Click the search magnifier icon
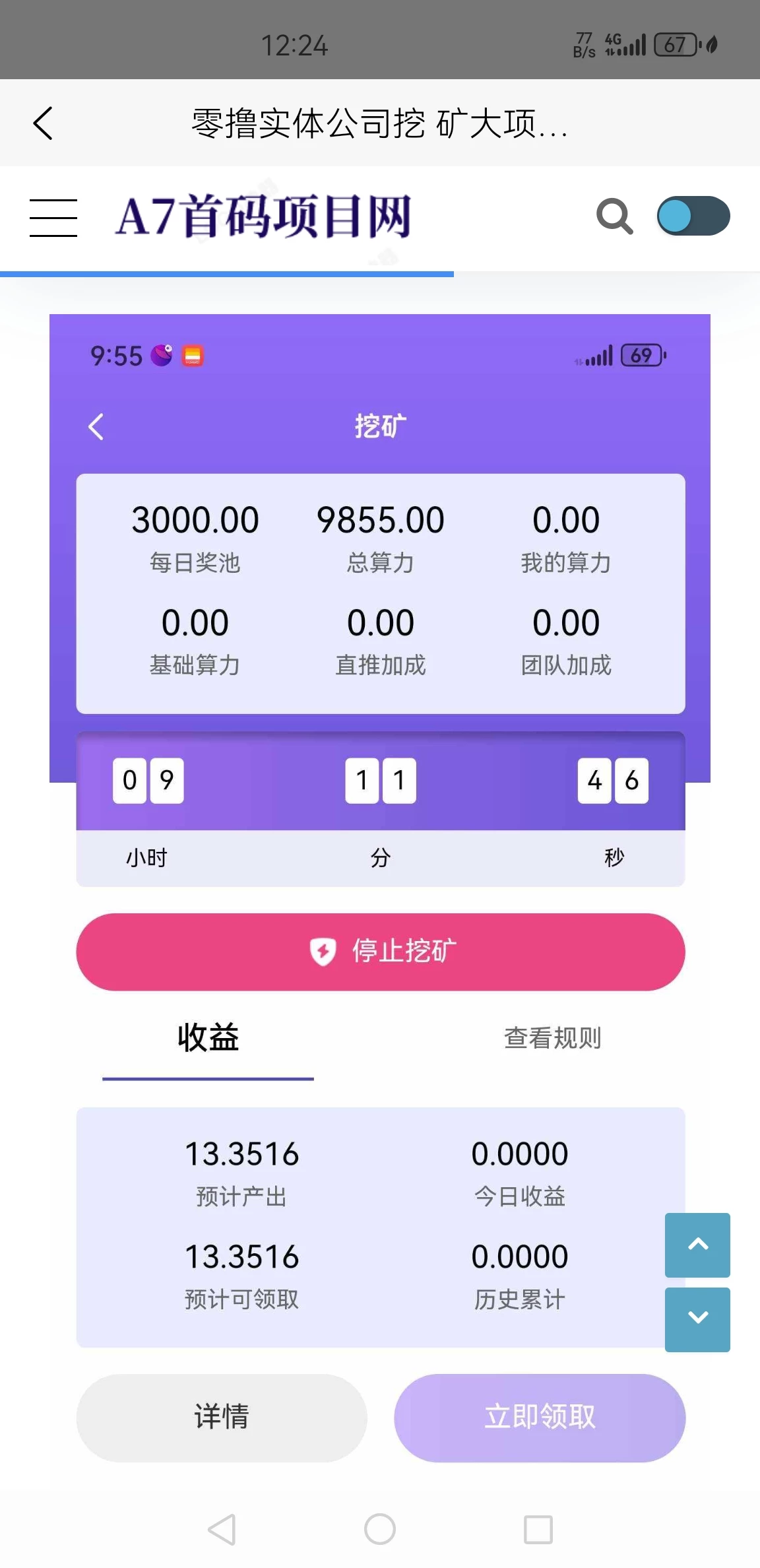760x1568 pixels. point(614,215)
